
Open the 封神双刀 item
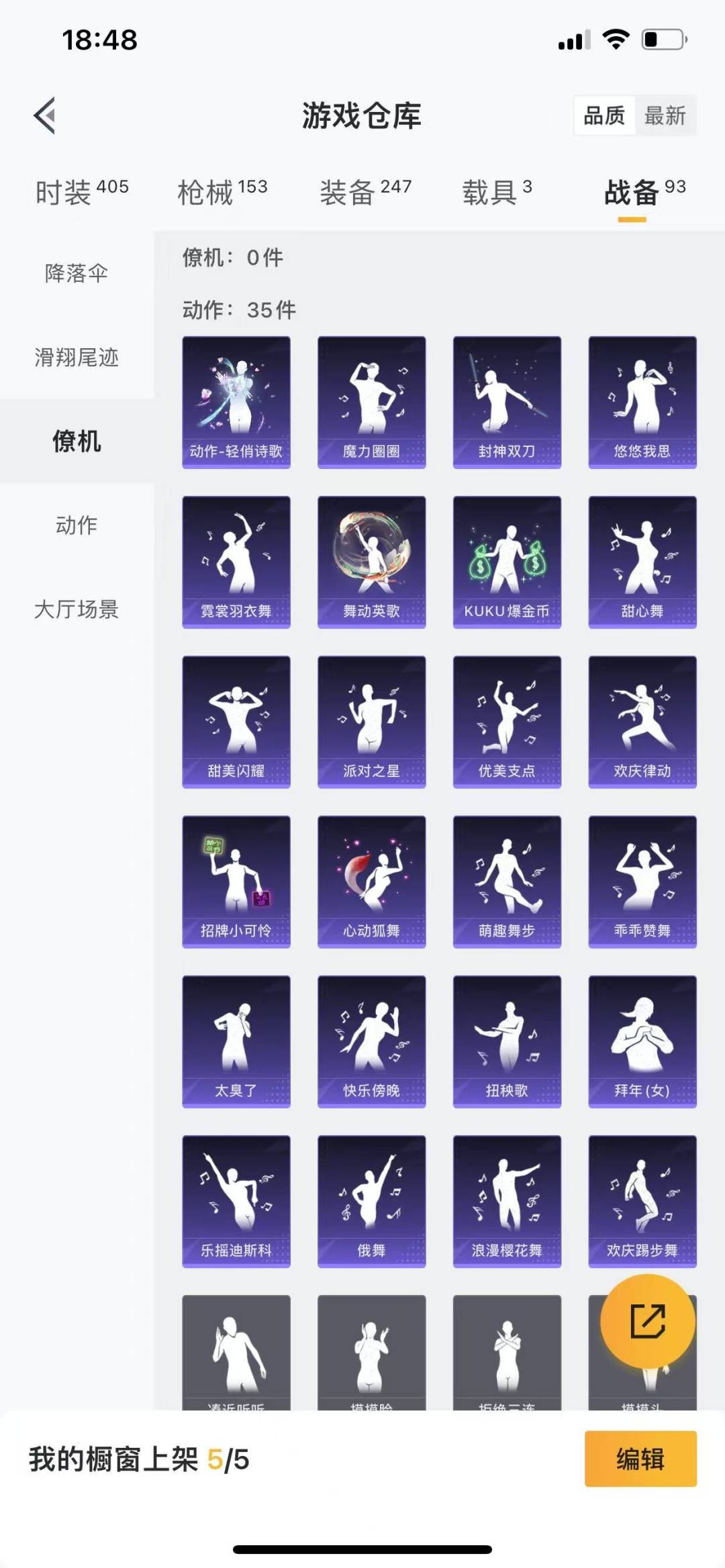(507, 402)
